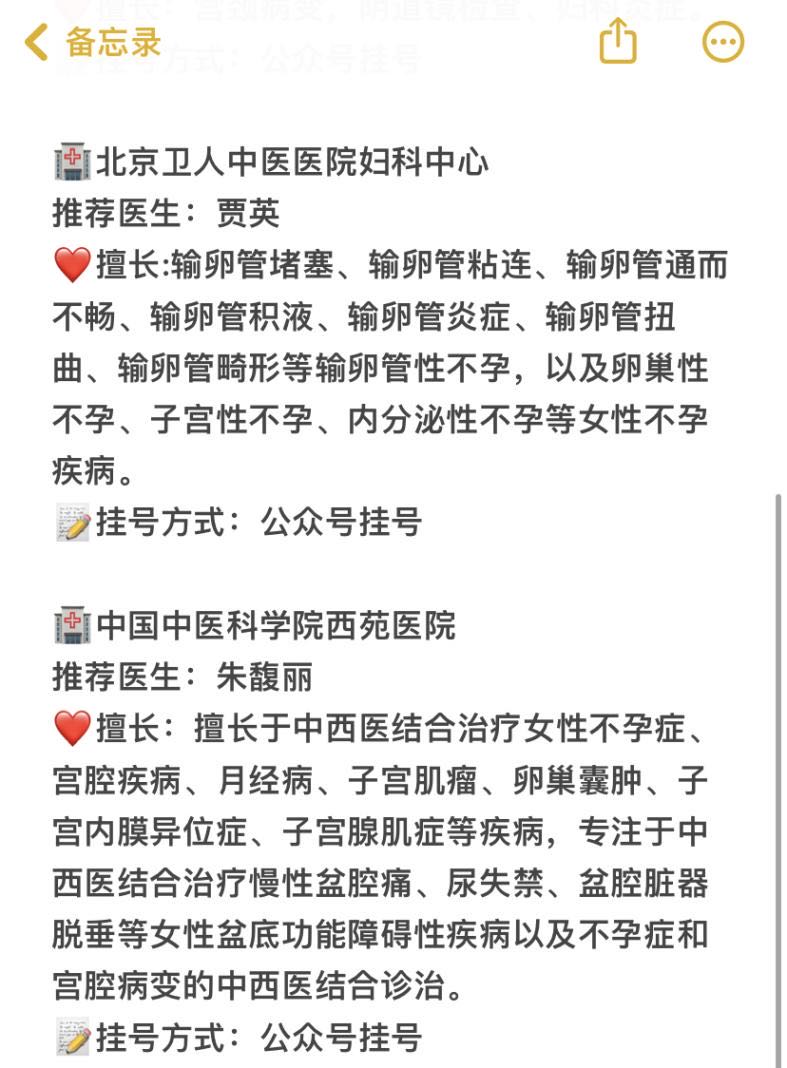The height and width of the screenshot is (1068, 787).
Task: Open the more options menu
Action: tap(723, 43)
